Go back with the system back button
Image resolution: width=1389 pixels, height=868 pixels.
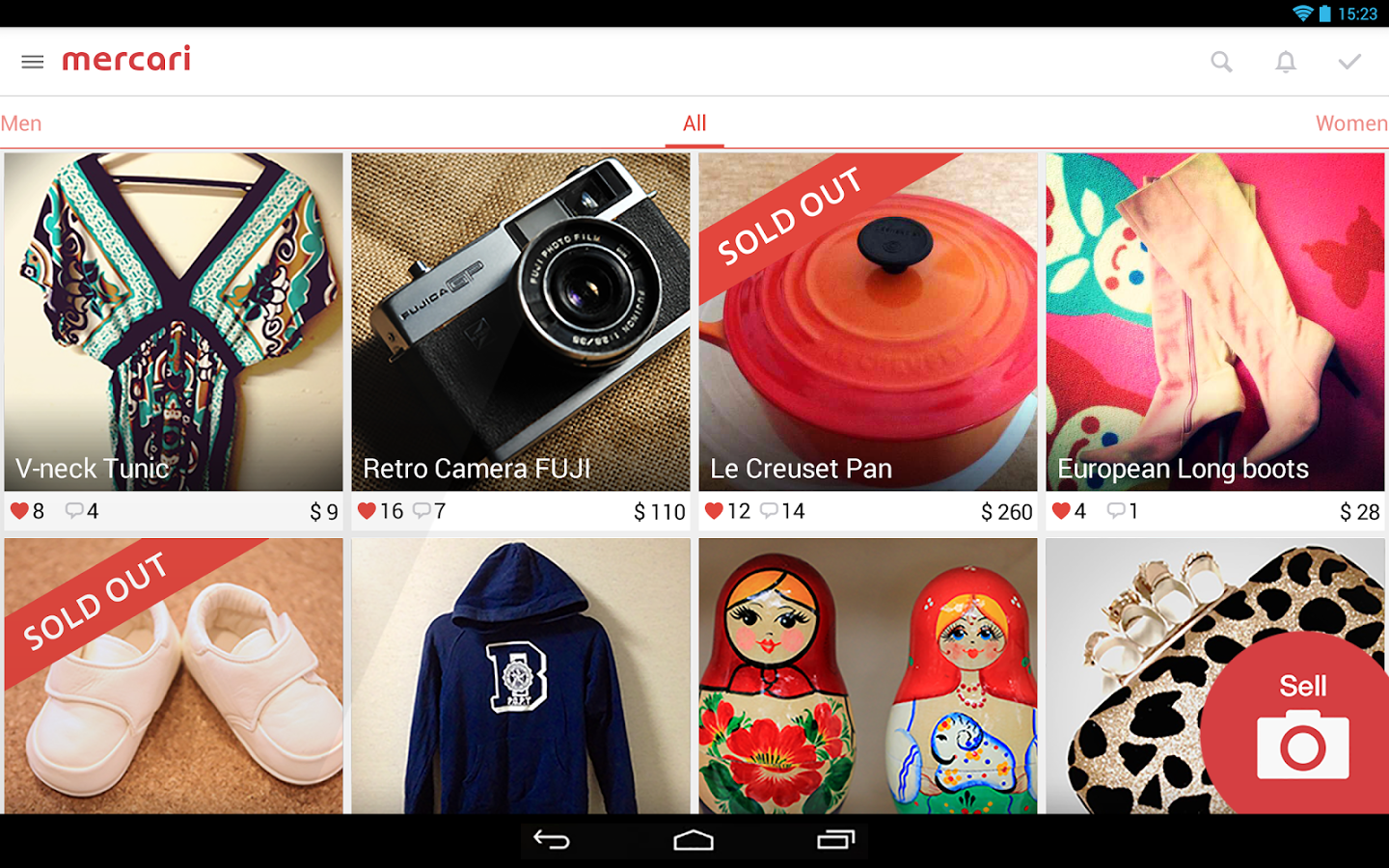[x=552, y=840]
